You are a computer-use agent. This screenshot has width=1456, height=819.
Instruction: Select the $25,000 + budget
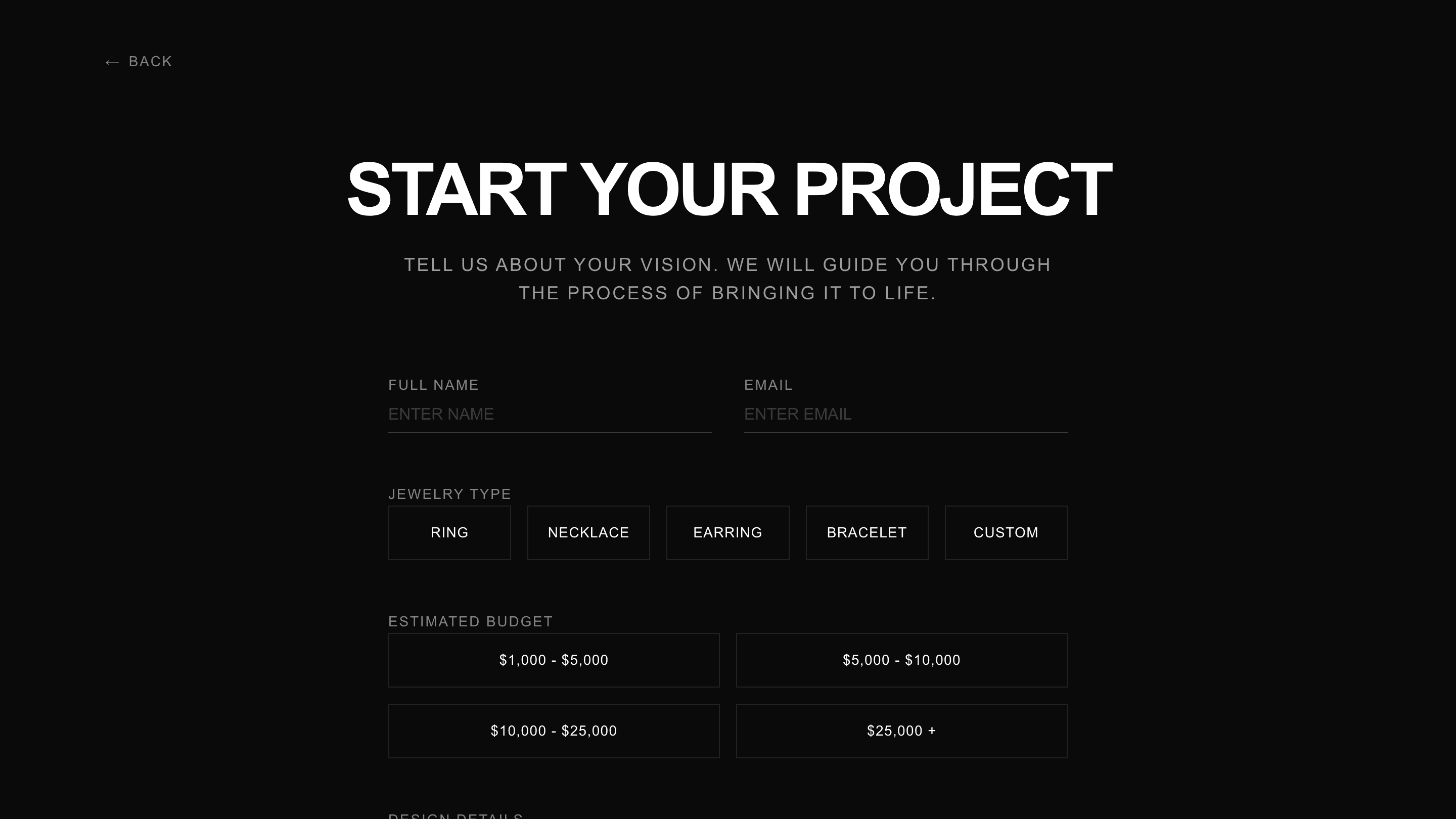coord(901,731)
